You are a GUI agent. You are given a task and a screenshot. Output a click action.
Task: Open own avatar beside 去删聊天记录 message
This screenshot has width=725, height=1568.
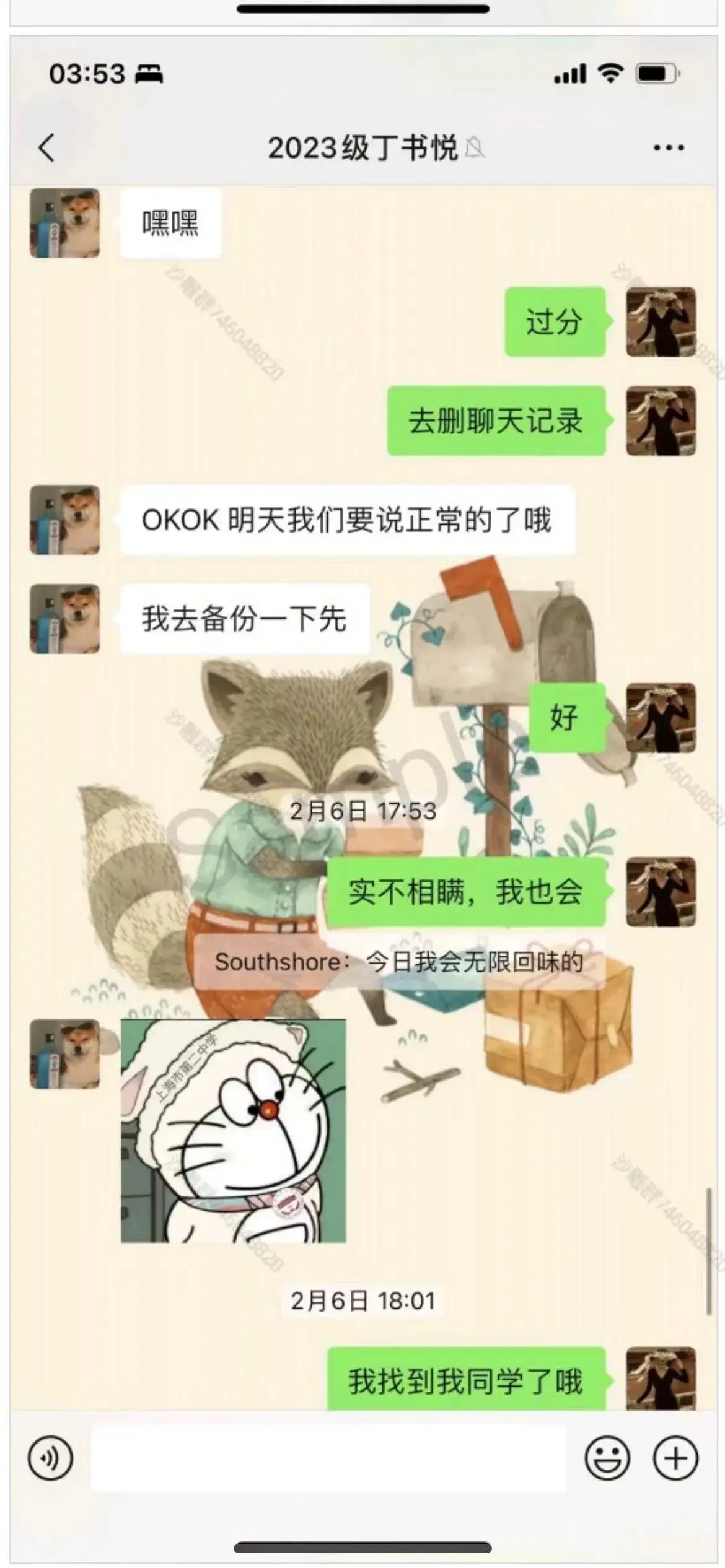[661, 420]
